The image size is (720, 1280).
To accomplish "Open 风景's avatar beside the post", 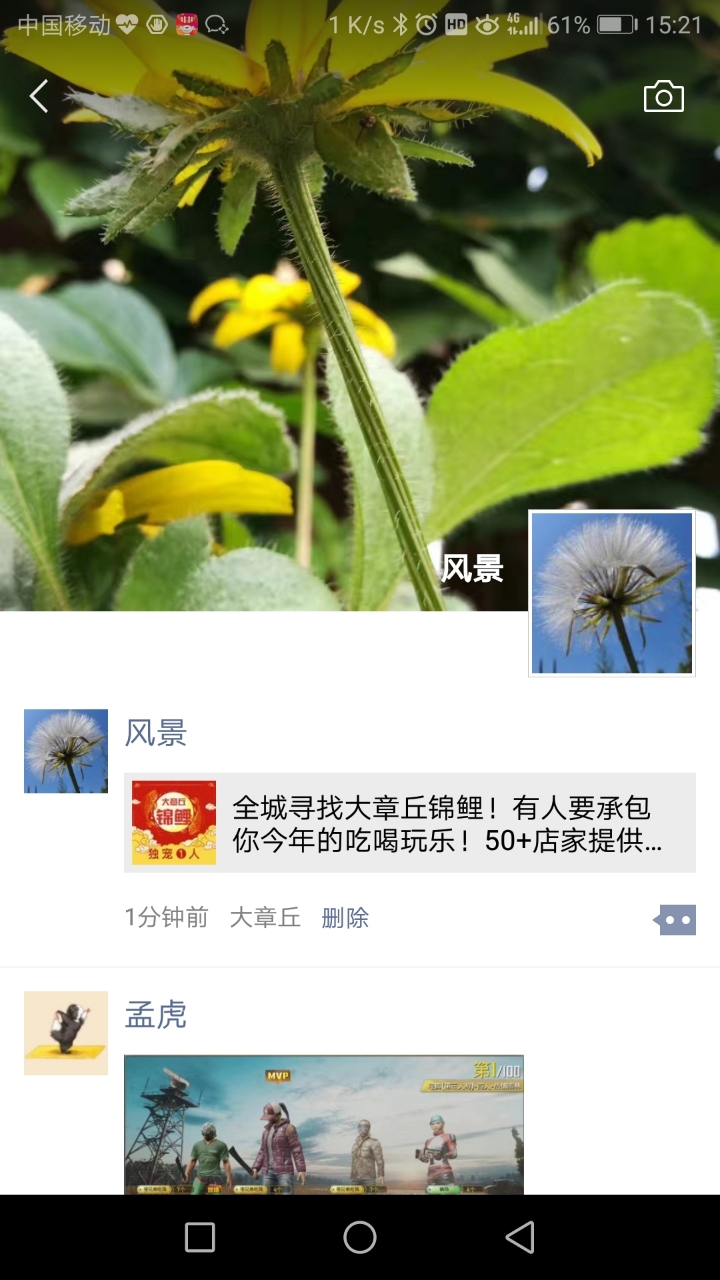I will pos(66,751).
